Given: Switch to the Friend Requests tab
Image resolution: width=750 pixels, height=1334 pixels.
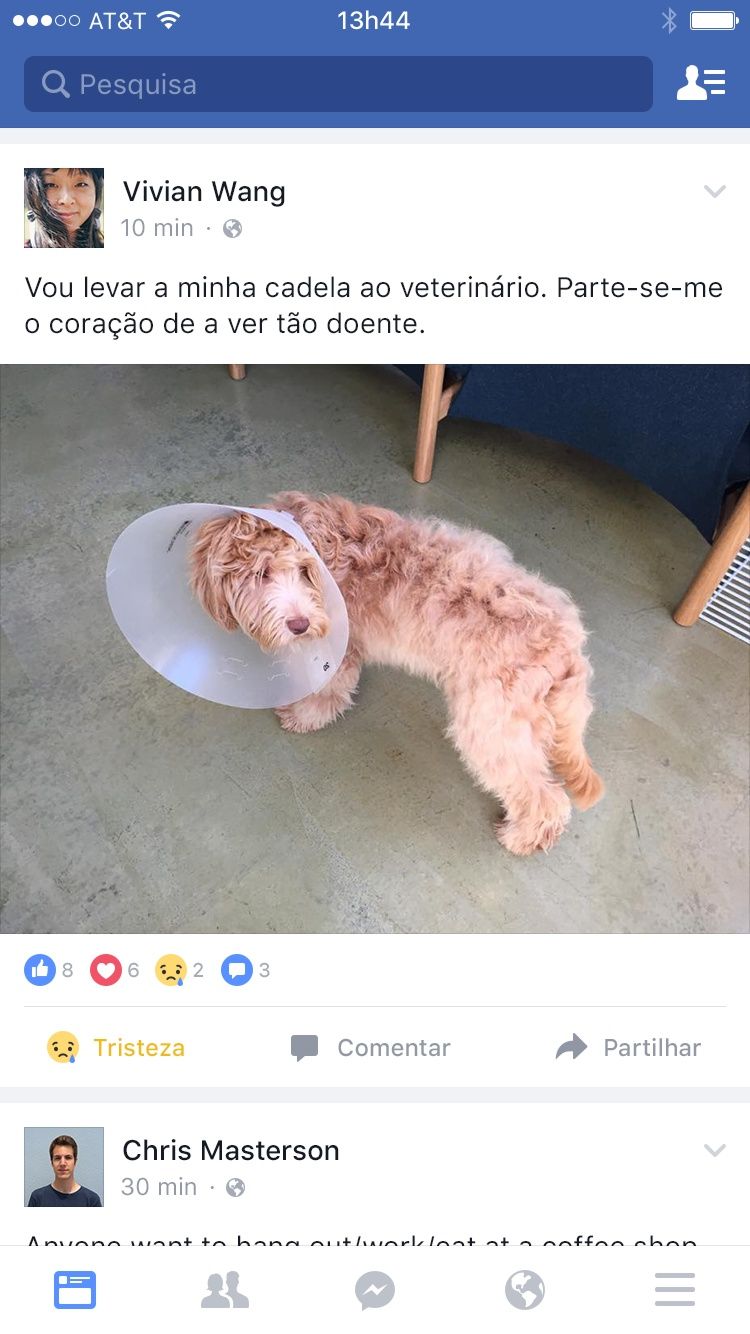Looking at the screenshot, I should pyautogui.click(x=225, y=1290).
